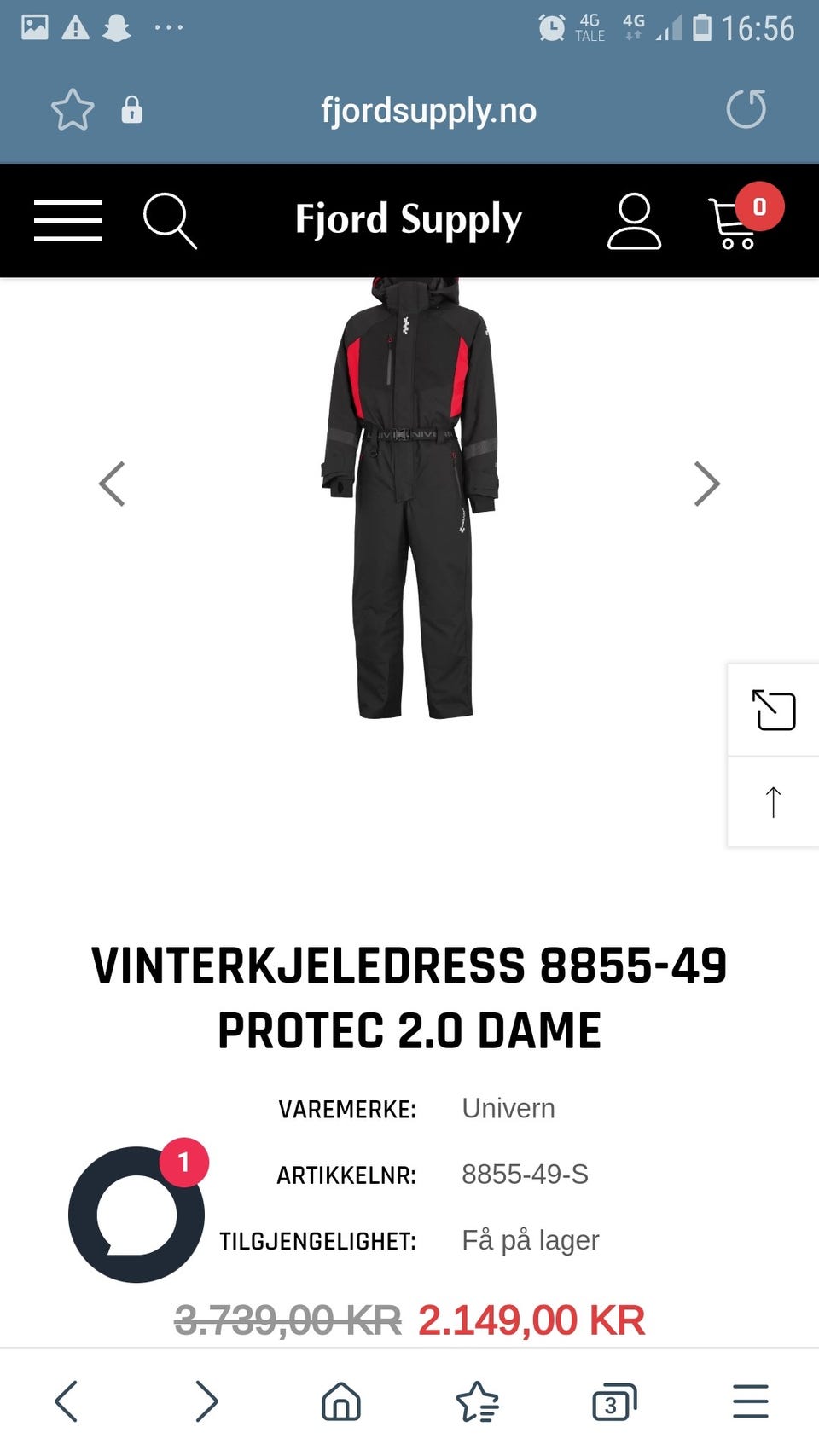
Task: Click the Fjord Supply logo text
Action: [x=409, y=221]
